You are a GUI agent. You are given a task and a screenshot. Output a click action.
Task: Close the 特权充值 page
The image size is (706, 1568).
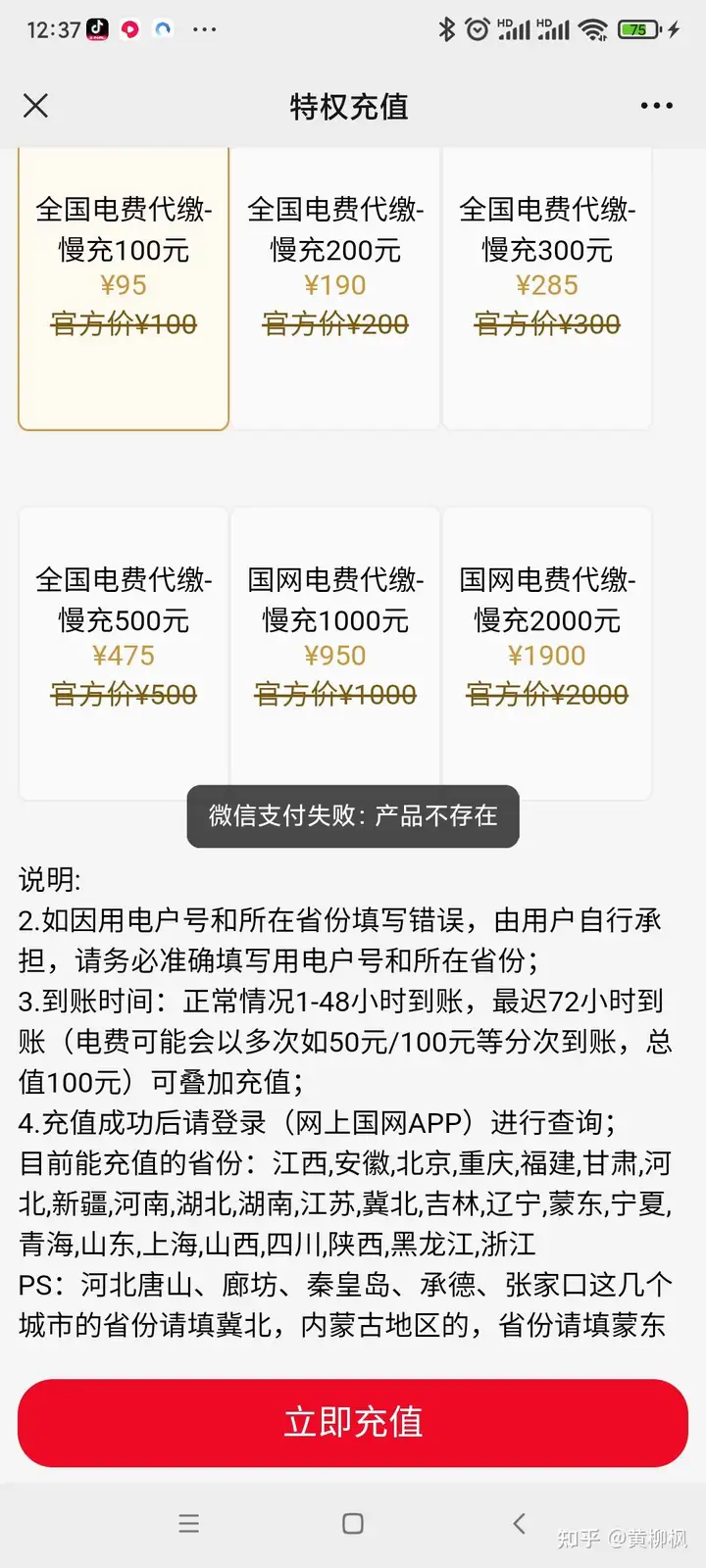pos(35,106)
